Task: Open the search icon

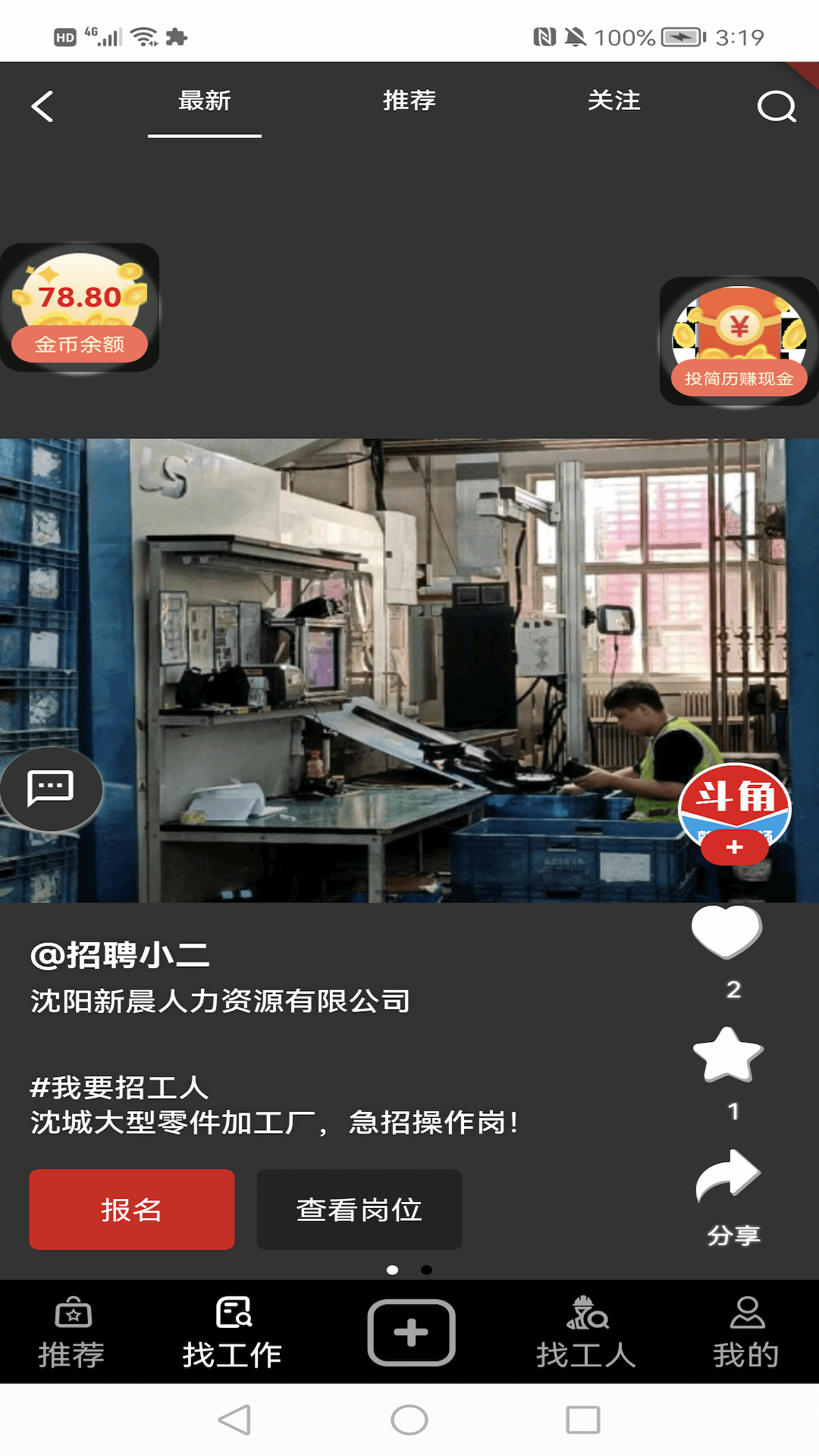Action: tap(776, 106)
